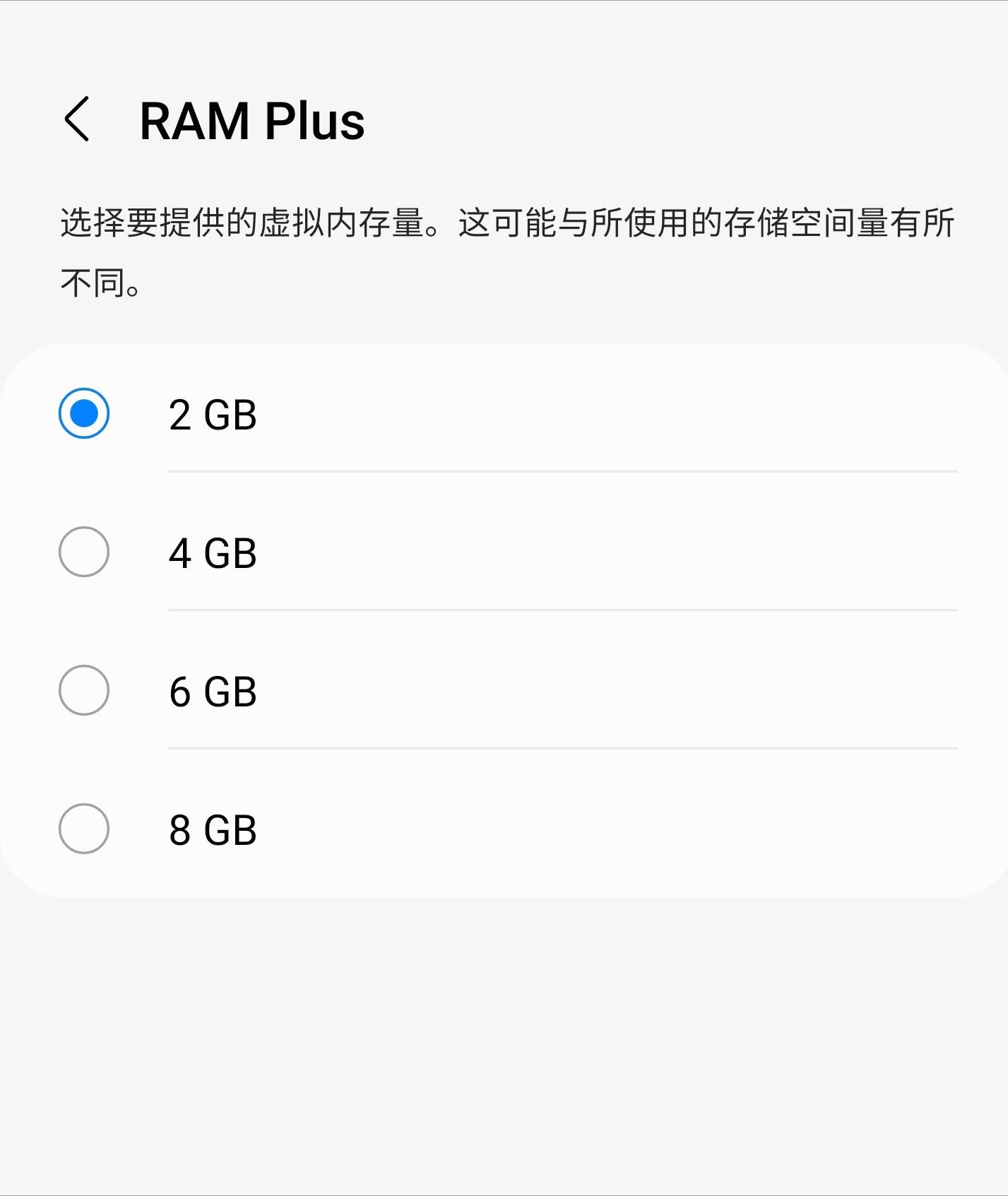1008x1196 pixels.
Task: Tap the 2 GB option label
Action: tap(211, 415)
